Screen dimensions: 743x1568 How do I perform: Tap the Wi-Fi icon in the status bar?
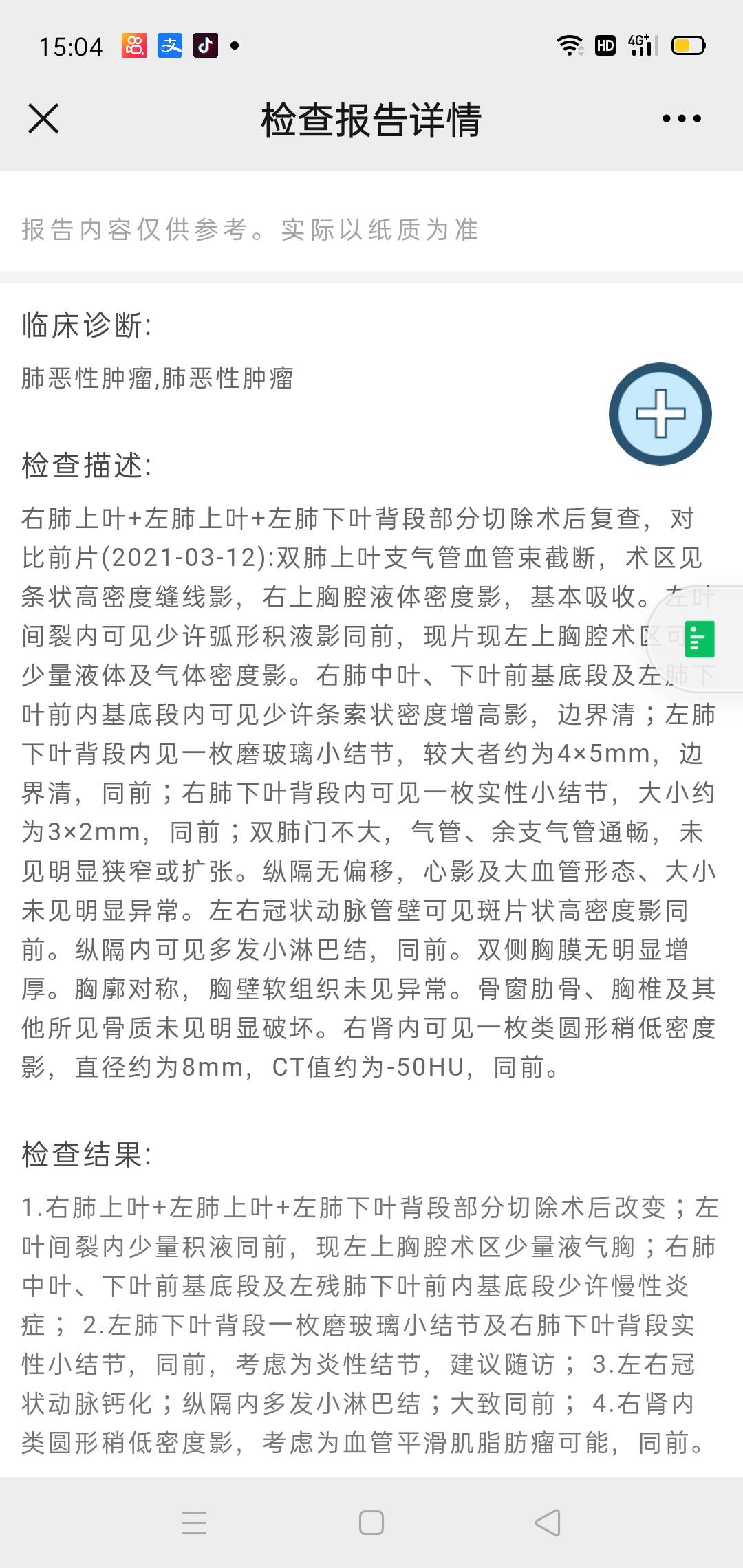[x=570, y=45]
